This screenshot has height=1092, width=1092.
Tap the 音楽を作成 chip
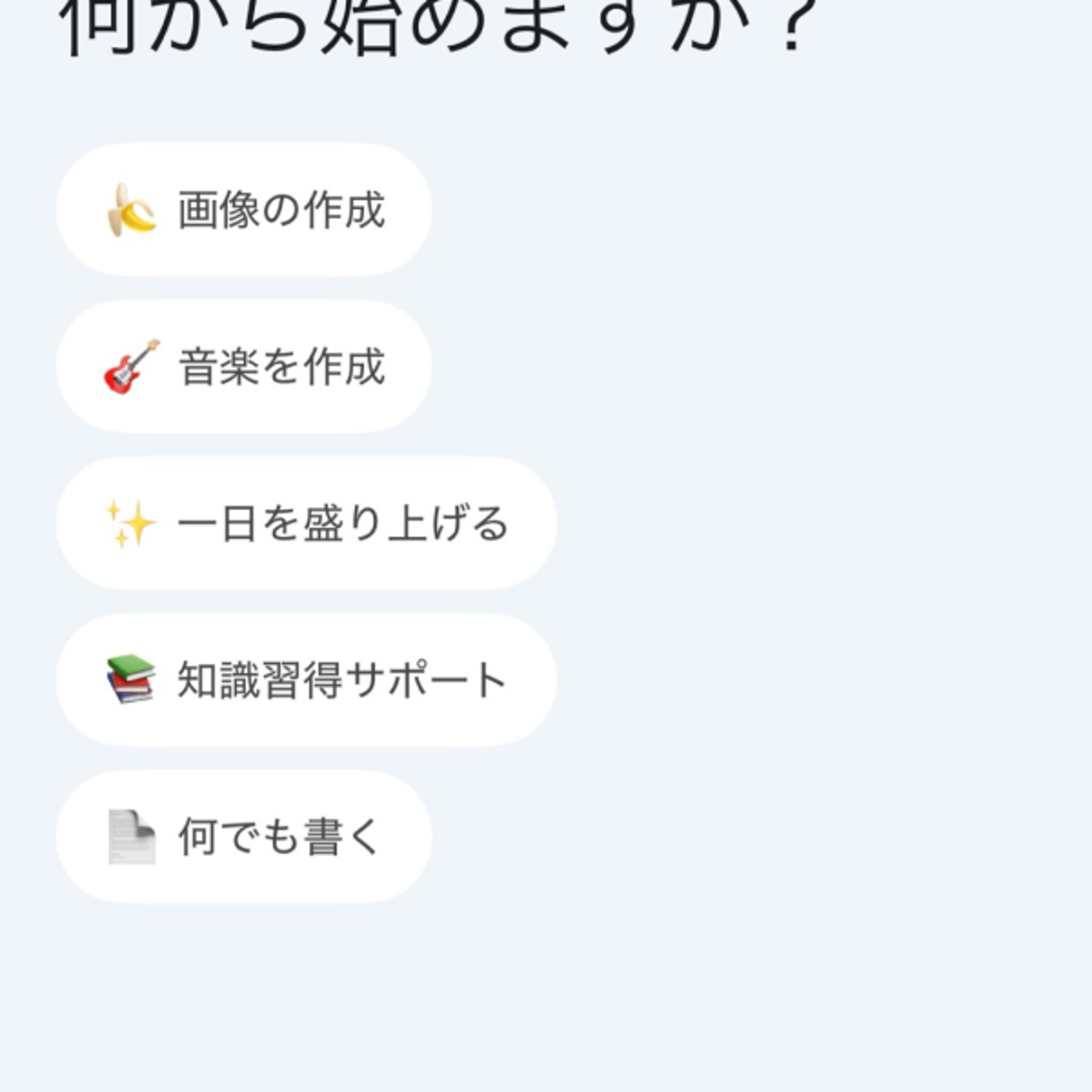click(x=243, y=366)
